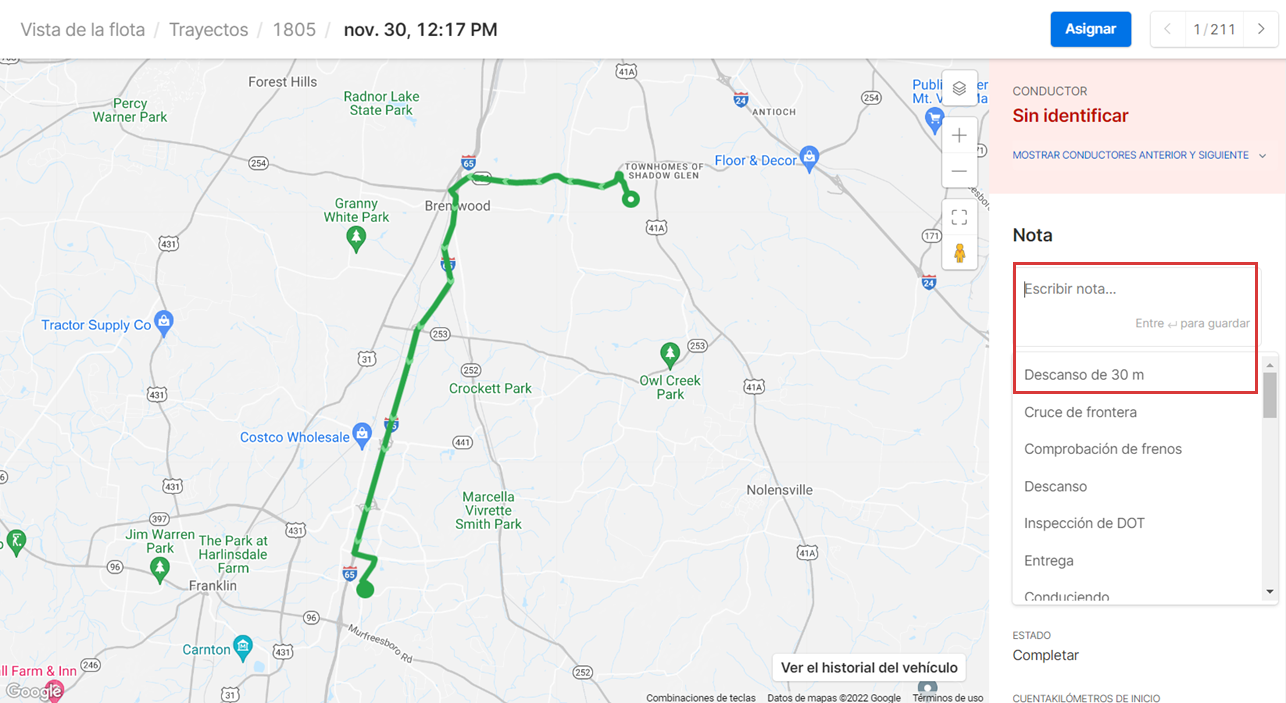Zoom in on the map
Viewport: 1286px width, 703px height.
tap(959, 135)
